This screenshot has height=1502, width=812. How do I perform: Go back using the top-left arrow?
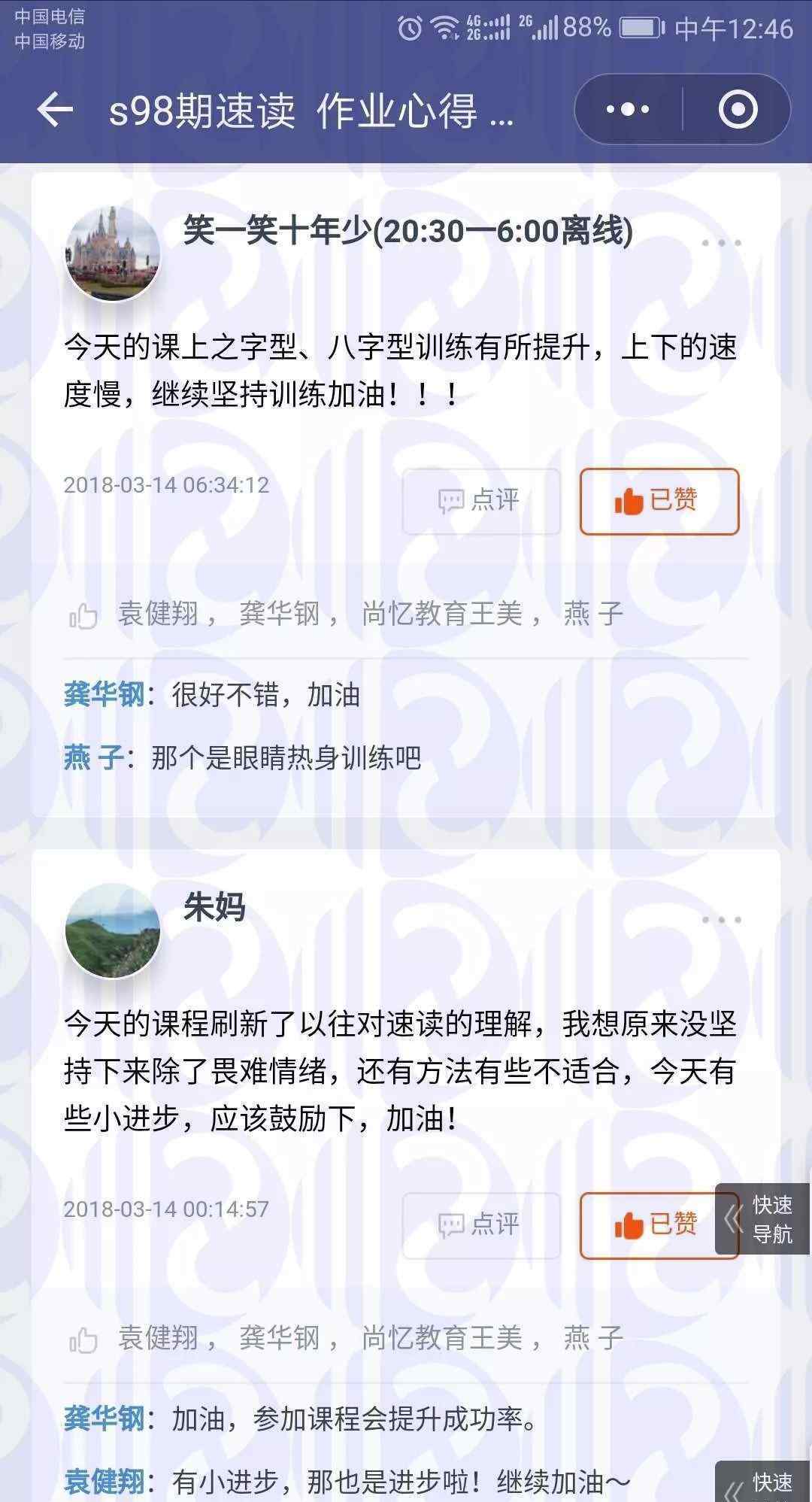55,111
